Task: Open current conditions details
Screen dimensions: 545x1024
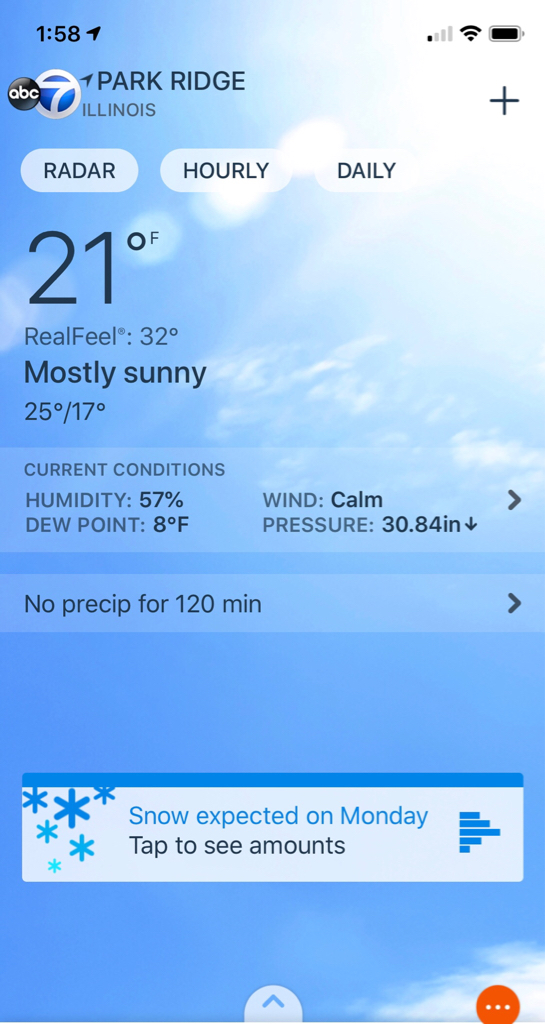Action: (272, 500)
